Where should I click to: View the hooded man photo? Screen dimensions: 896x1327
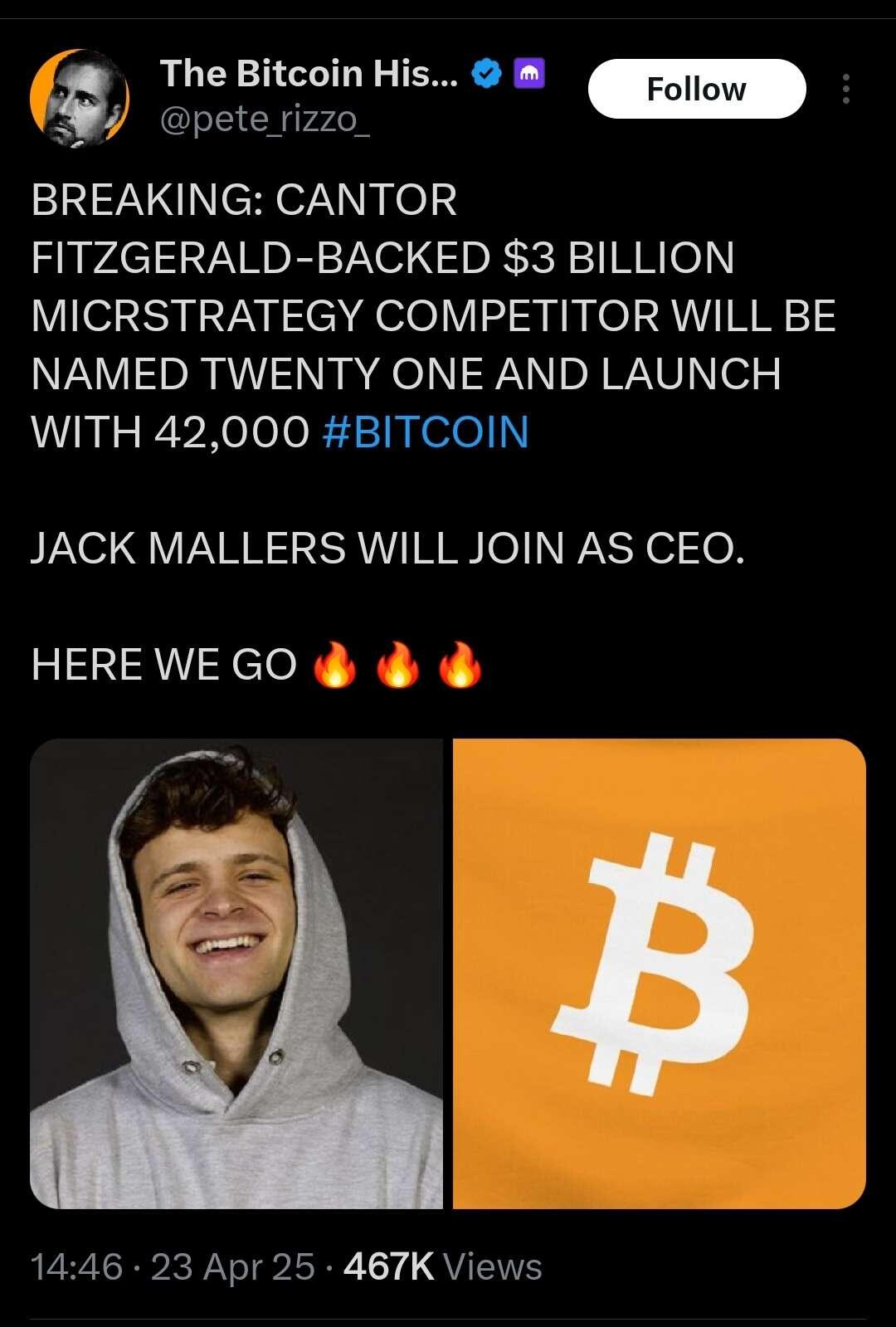coord(236,973)
